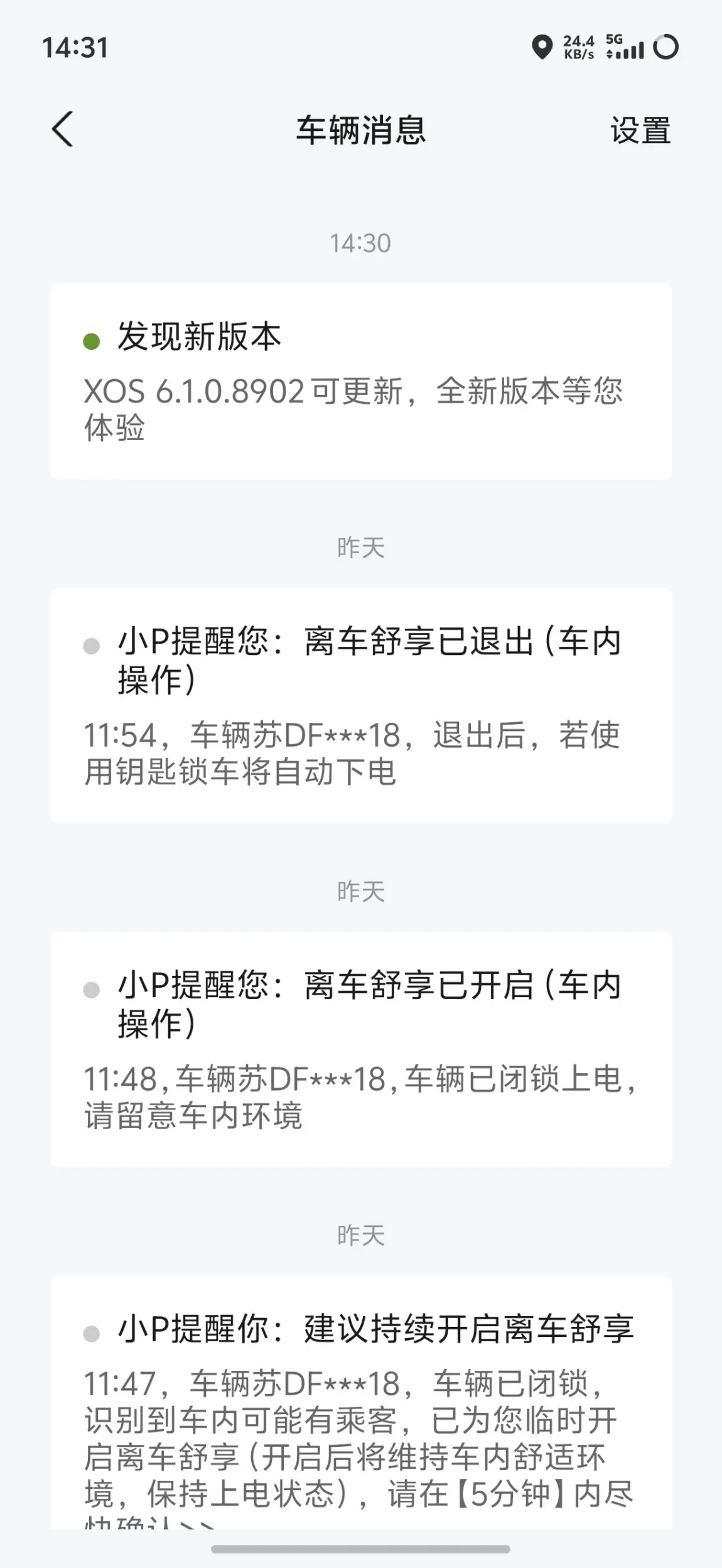This screenshot has height=1568, width=722.
Task: Go back from 车辆消息
Action: (x=62, y=129)
